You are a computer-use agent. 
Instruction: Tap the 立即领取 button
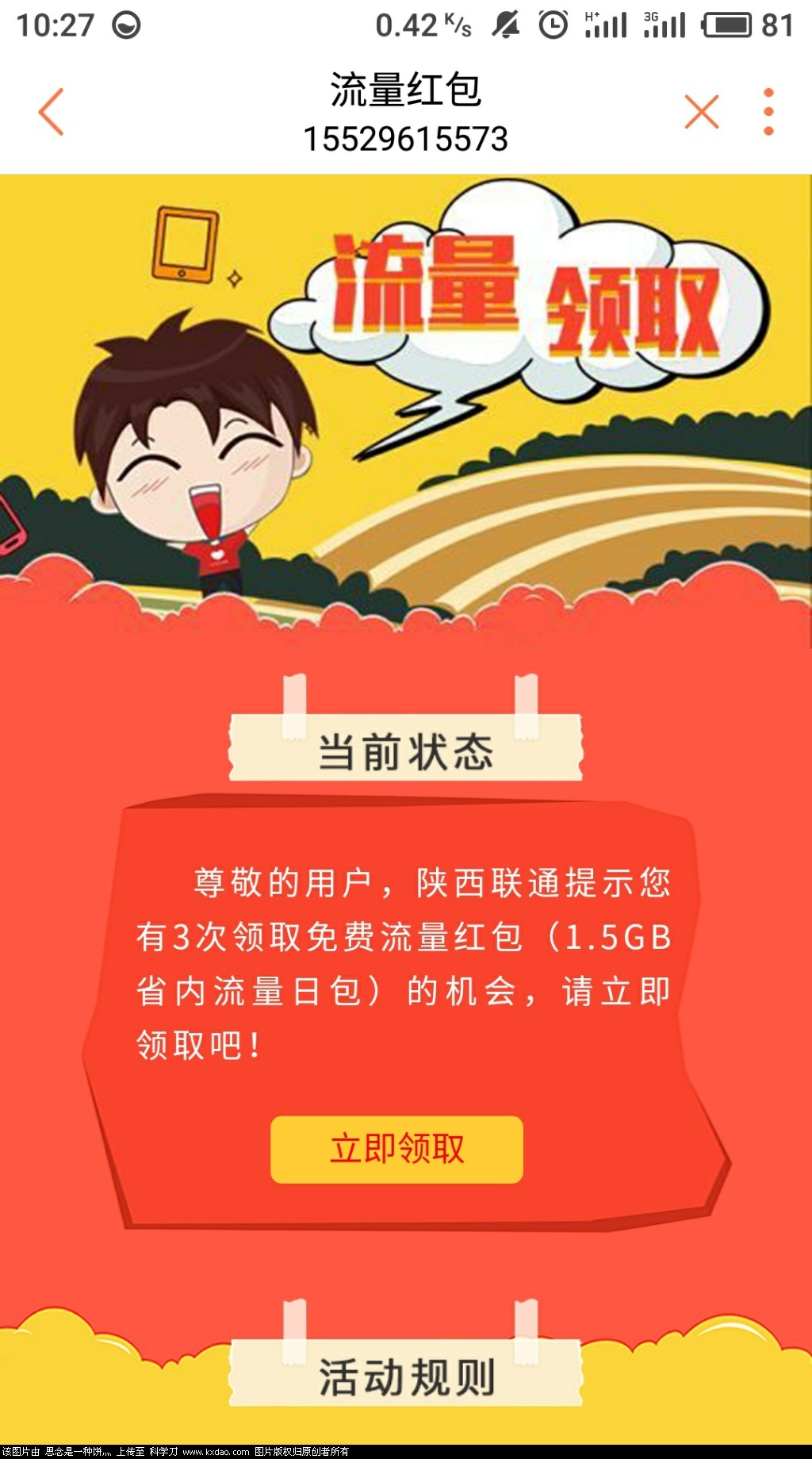pyautogui.click(x=396, y=1149)
